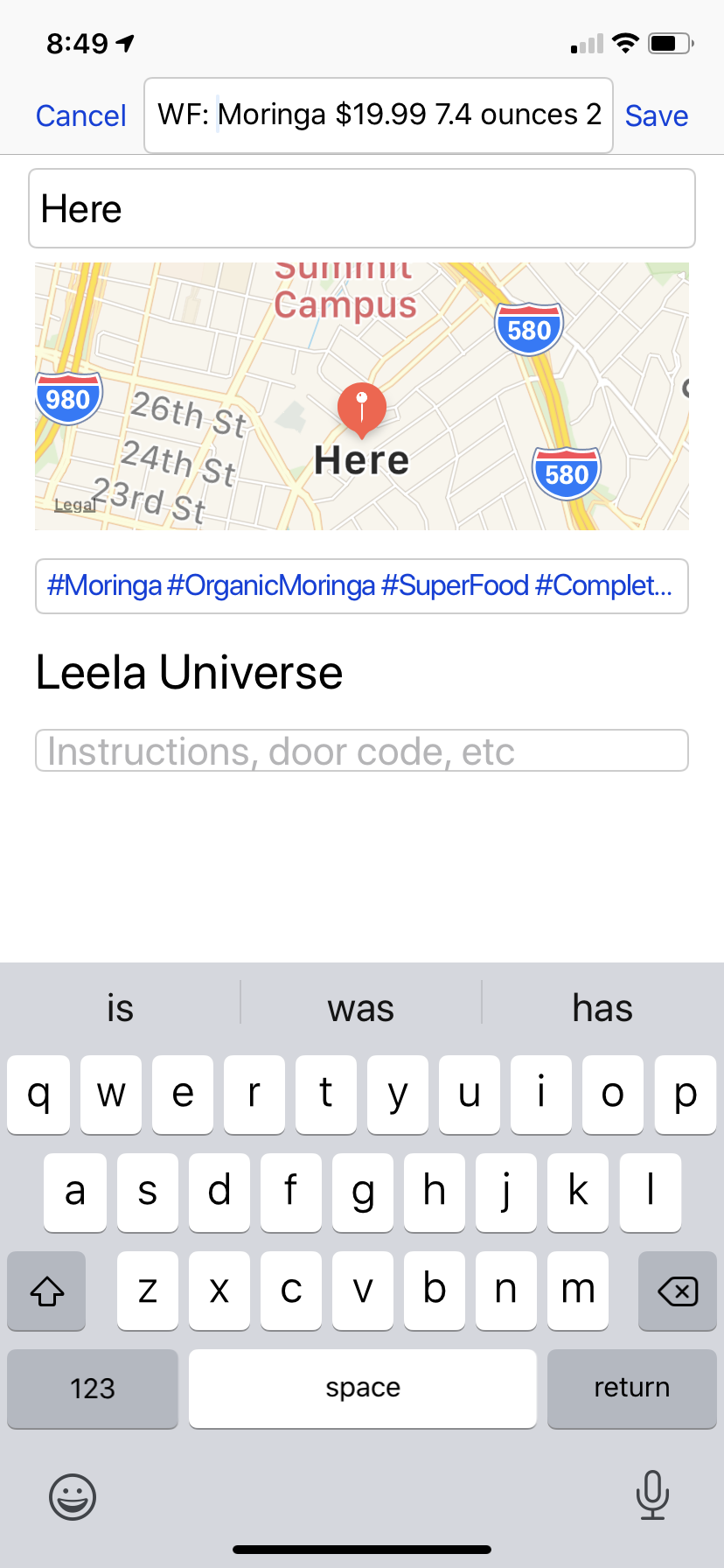Screen dimensions: 724x1568
Task: Open the map's Legal link
Action: point(74,505)
